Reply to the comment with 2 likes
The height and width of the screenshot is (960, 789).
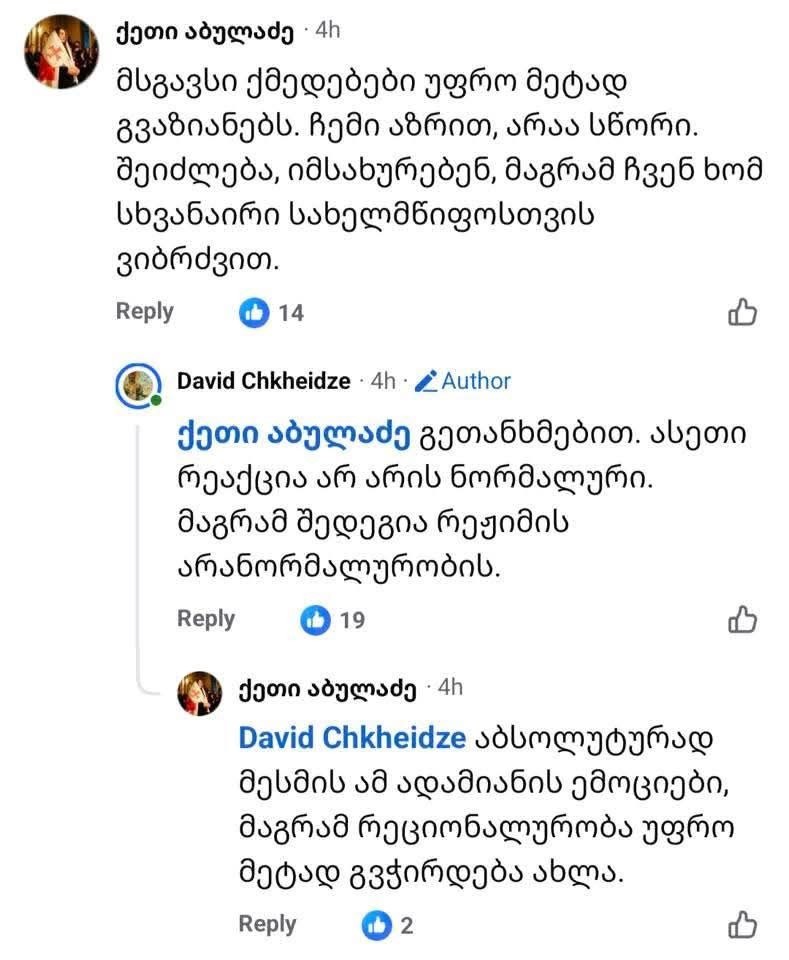tap(267, 925)
